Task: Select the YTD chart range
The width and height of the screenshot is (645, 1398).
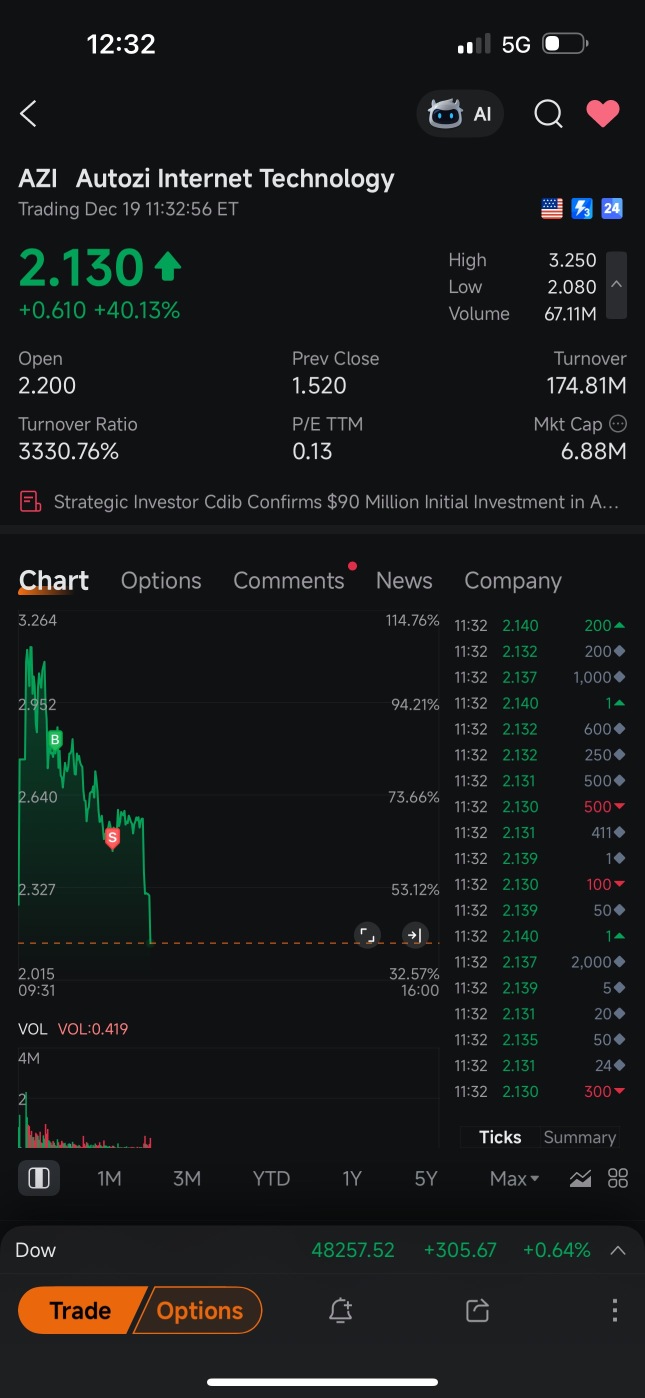Action: point(271,1178)
